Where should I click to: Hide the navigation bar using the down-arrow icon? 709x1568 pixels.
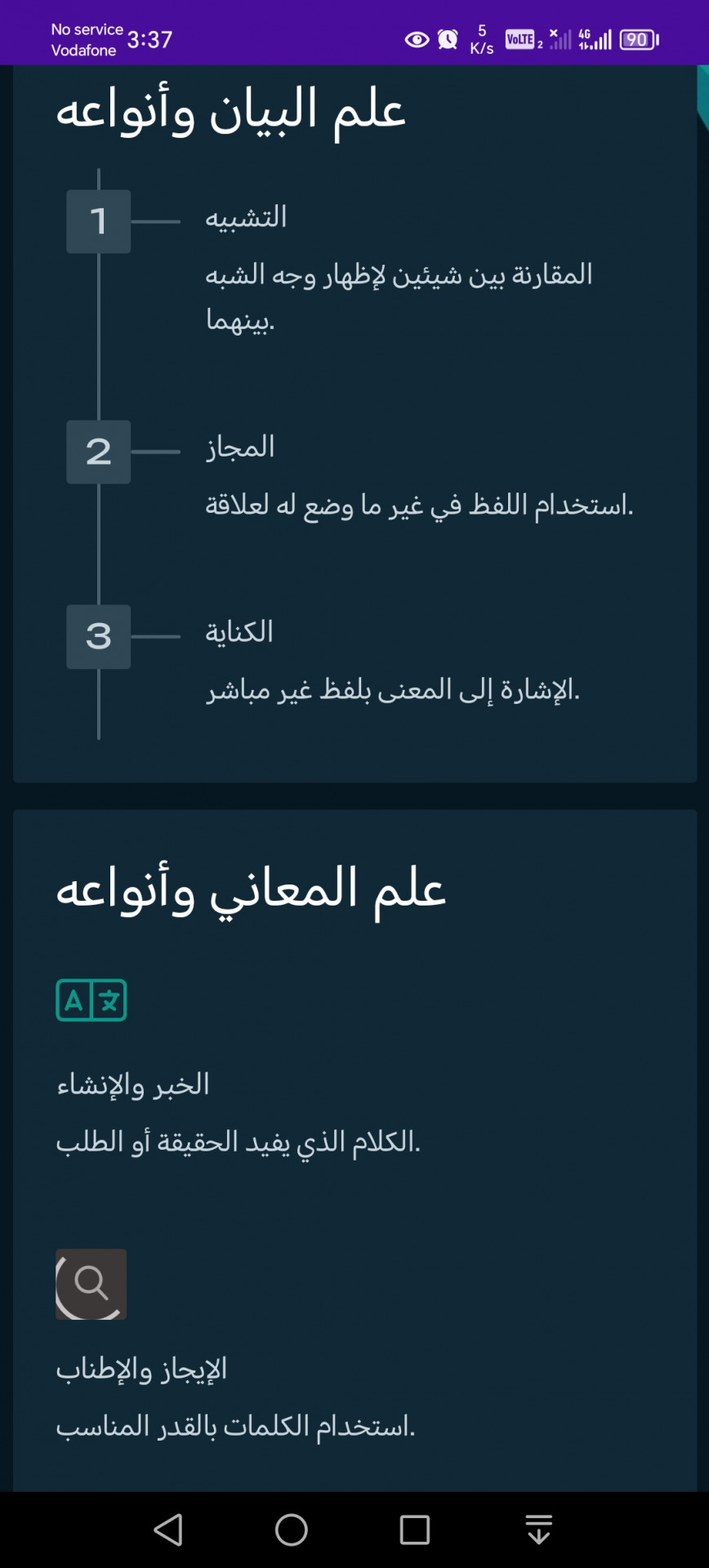pos(538,1530)
